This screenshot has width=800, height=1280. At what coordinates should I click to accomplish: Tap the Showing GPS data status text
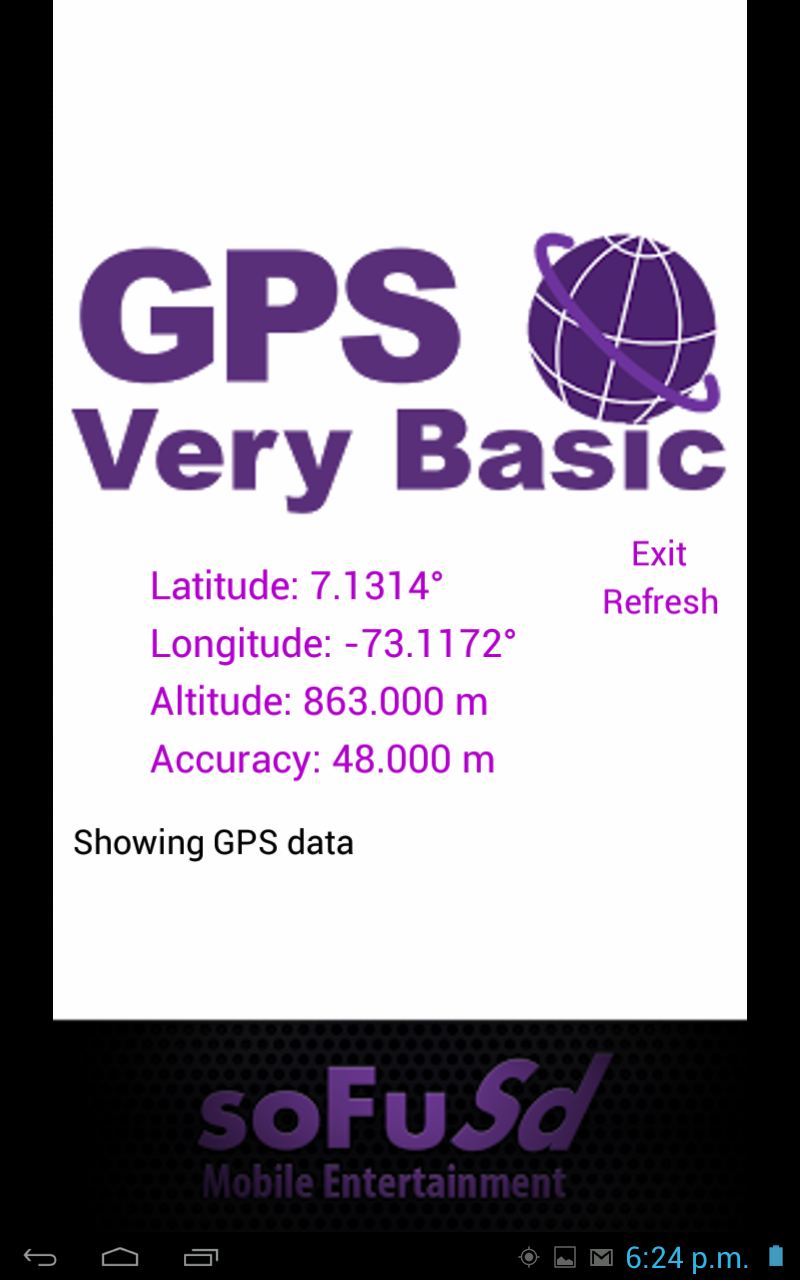coord(213,842)
